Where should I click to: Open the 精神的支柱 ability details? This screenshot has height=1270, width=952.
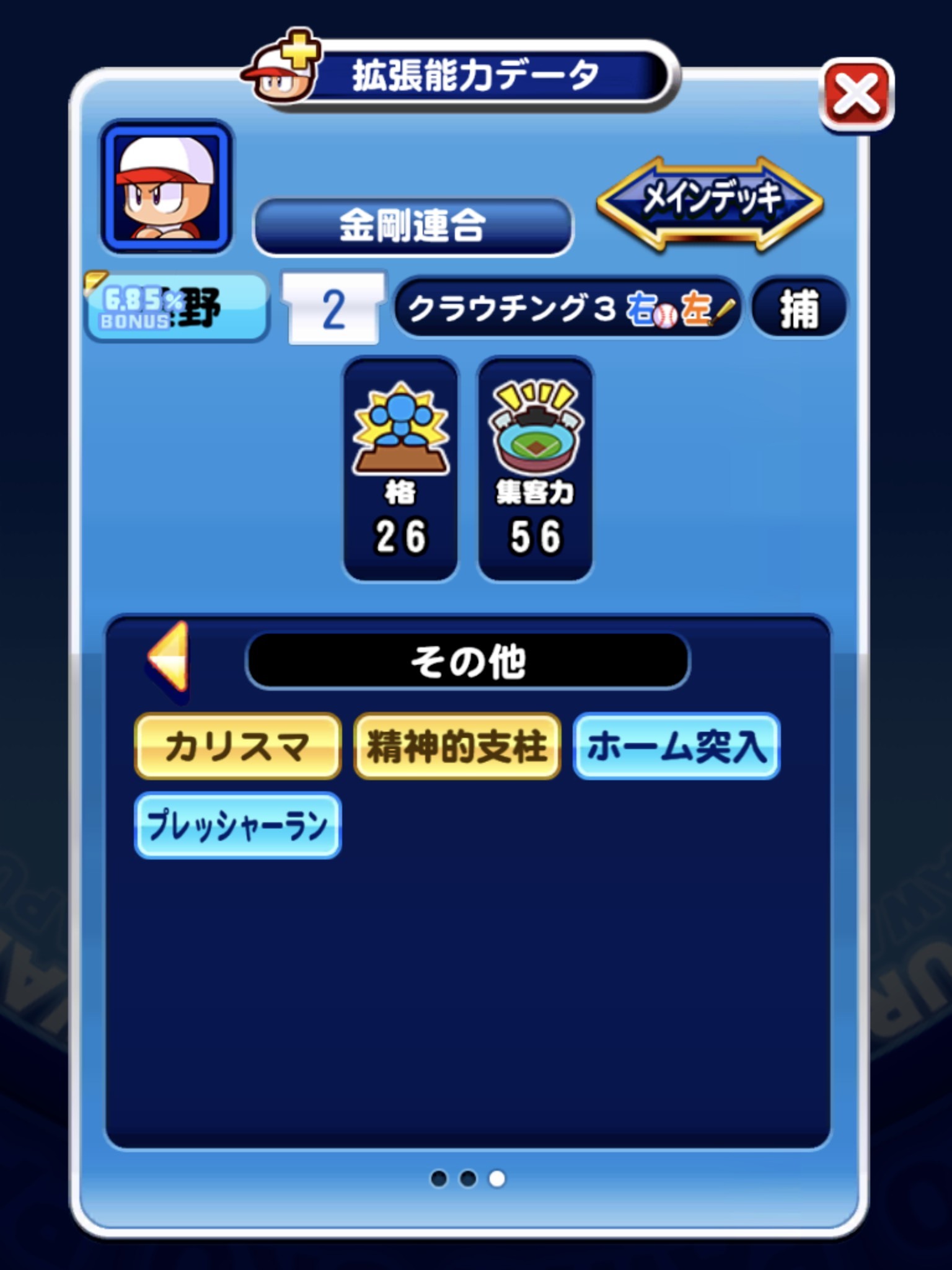457,746
